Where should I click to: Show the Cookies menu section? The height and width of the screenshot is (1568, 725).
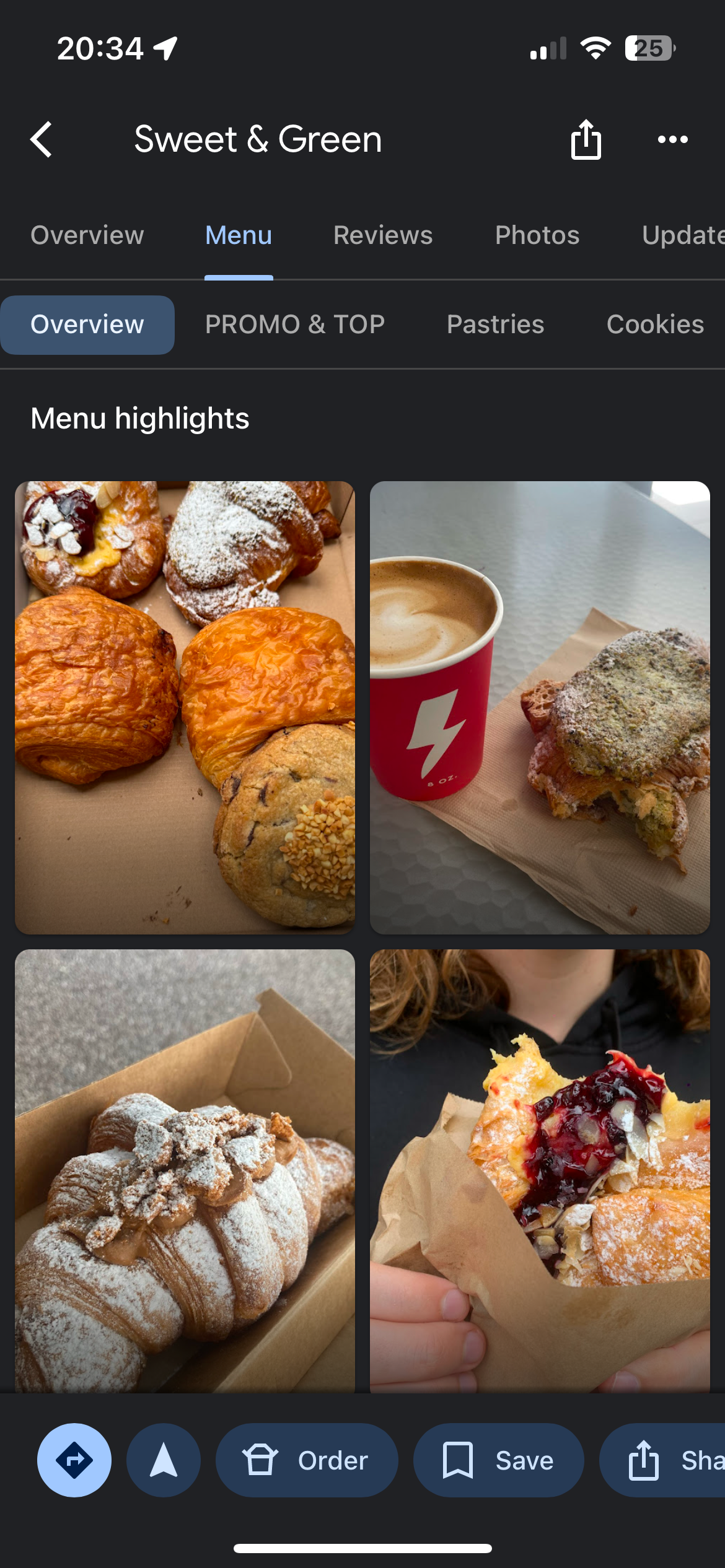(655, 324)
